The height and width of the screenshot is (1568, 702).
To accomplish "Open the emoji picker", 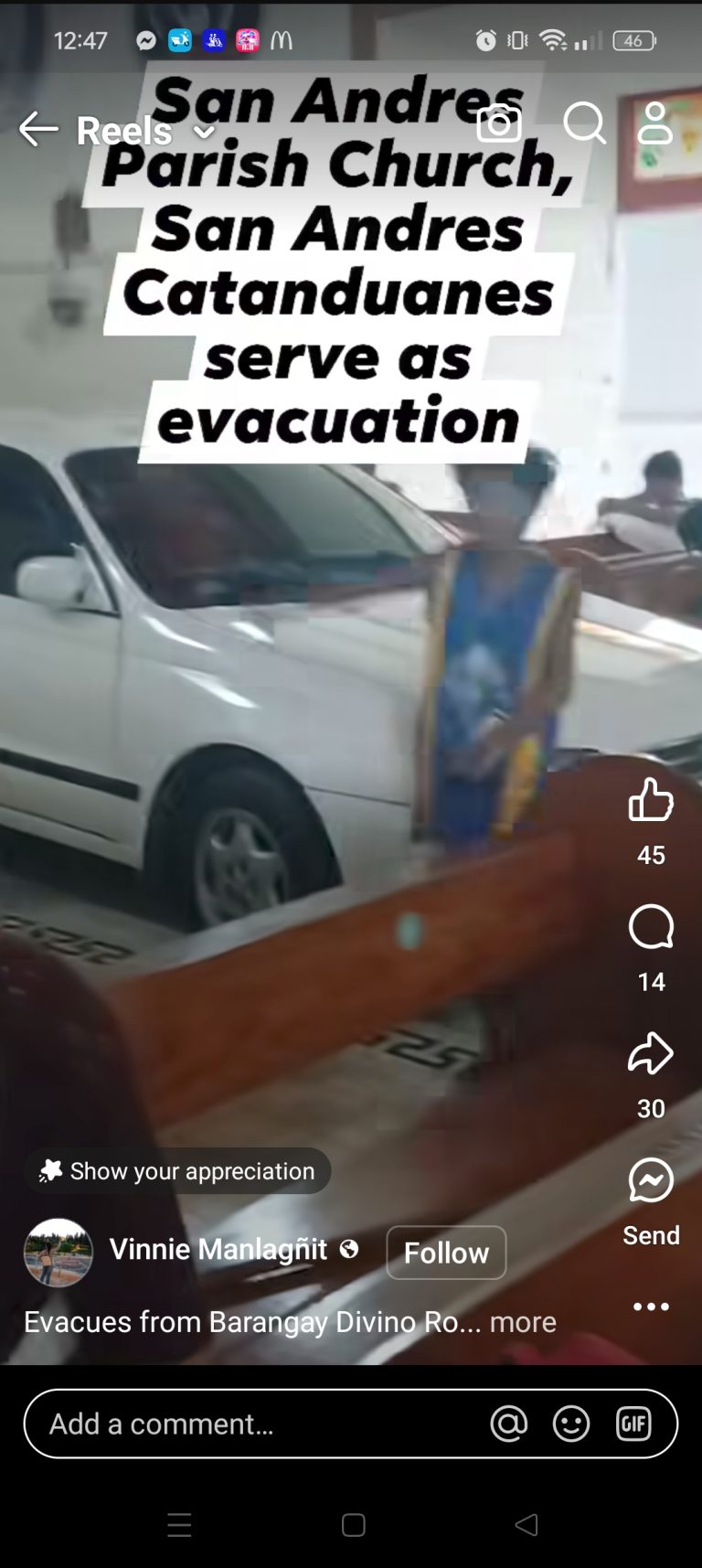I will [571, 1424].
